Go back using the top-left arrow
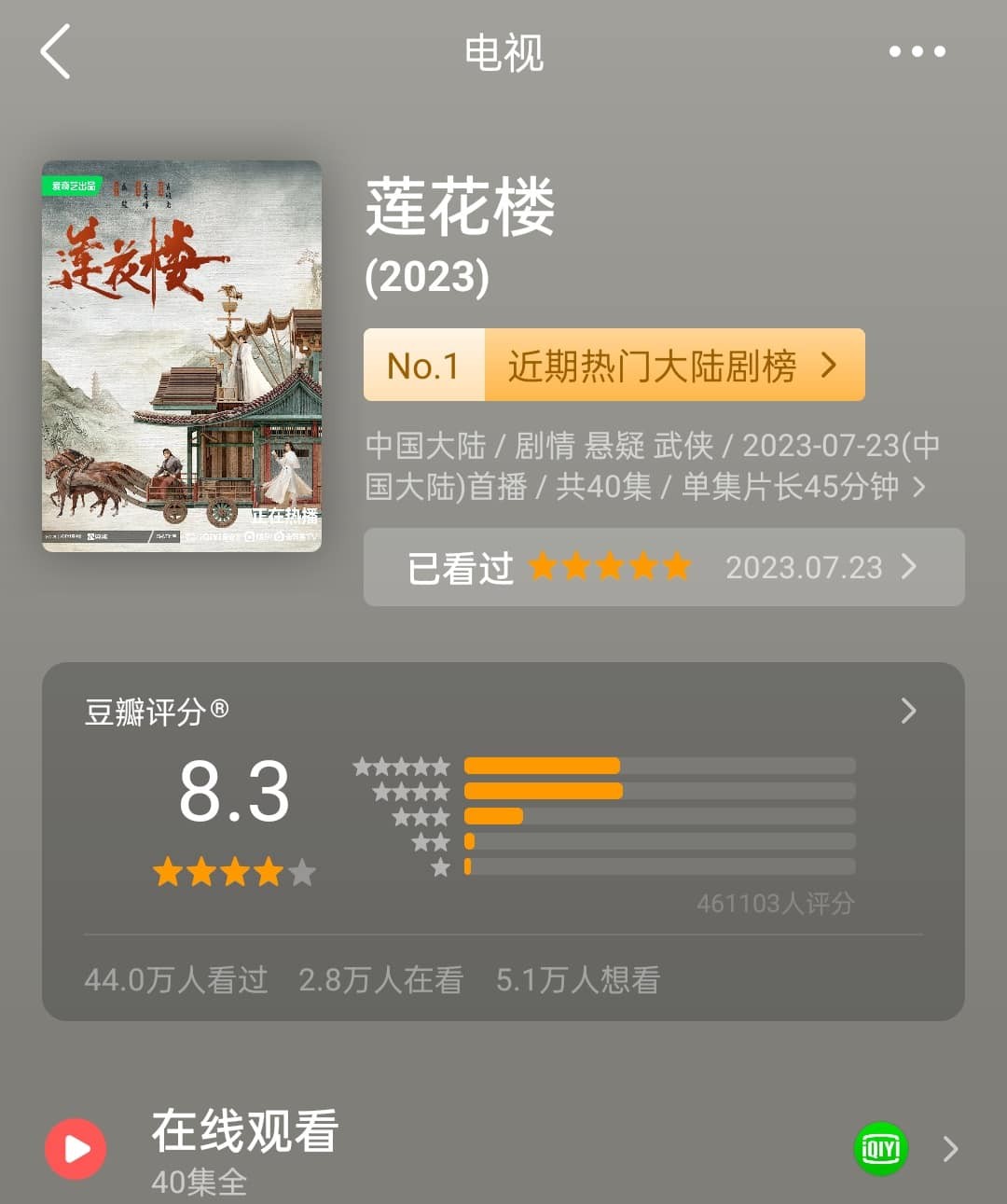The height and width of the screenshot is (1204, 1007). pos(56,52)
